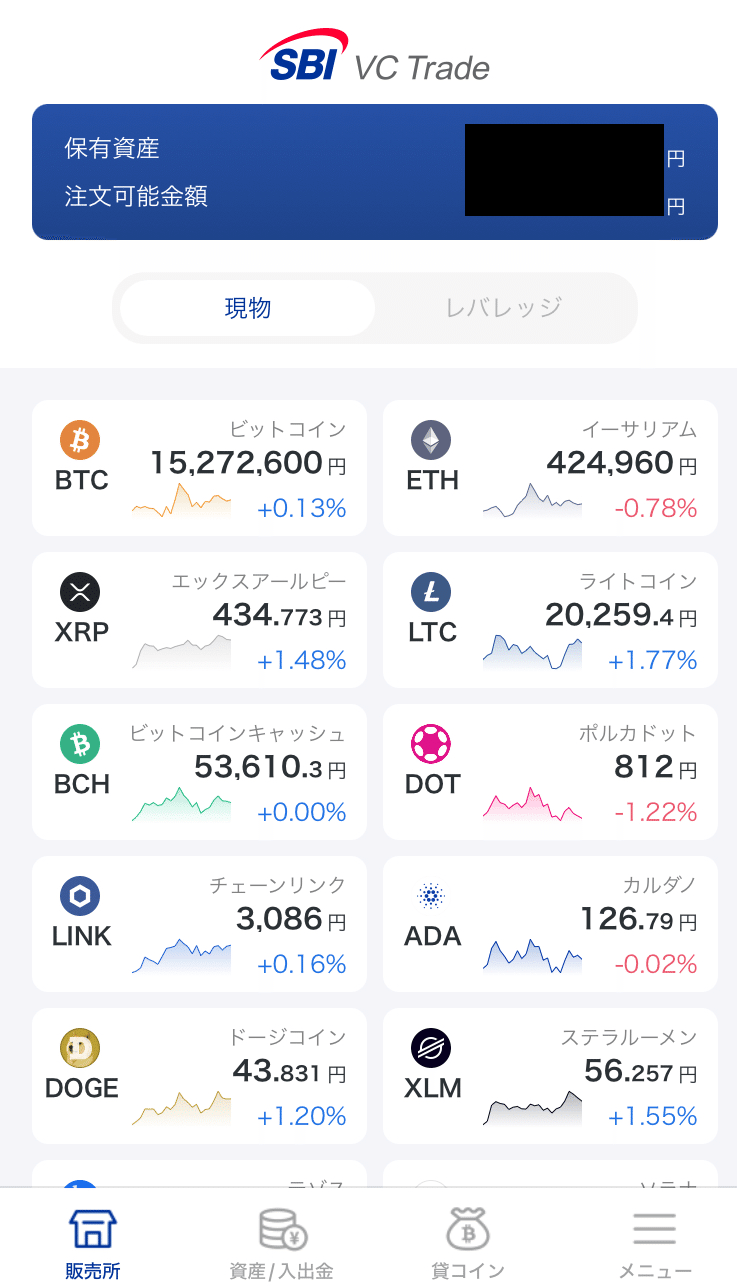Screen dimensions: 737x1286
Task: Open the メニュー from bottom navigation
Action: coord(654,1240)
